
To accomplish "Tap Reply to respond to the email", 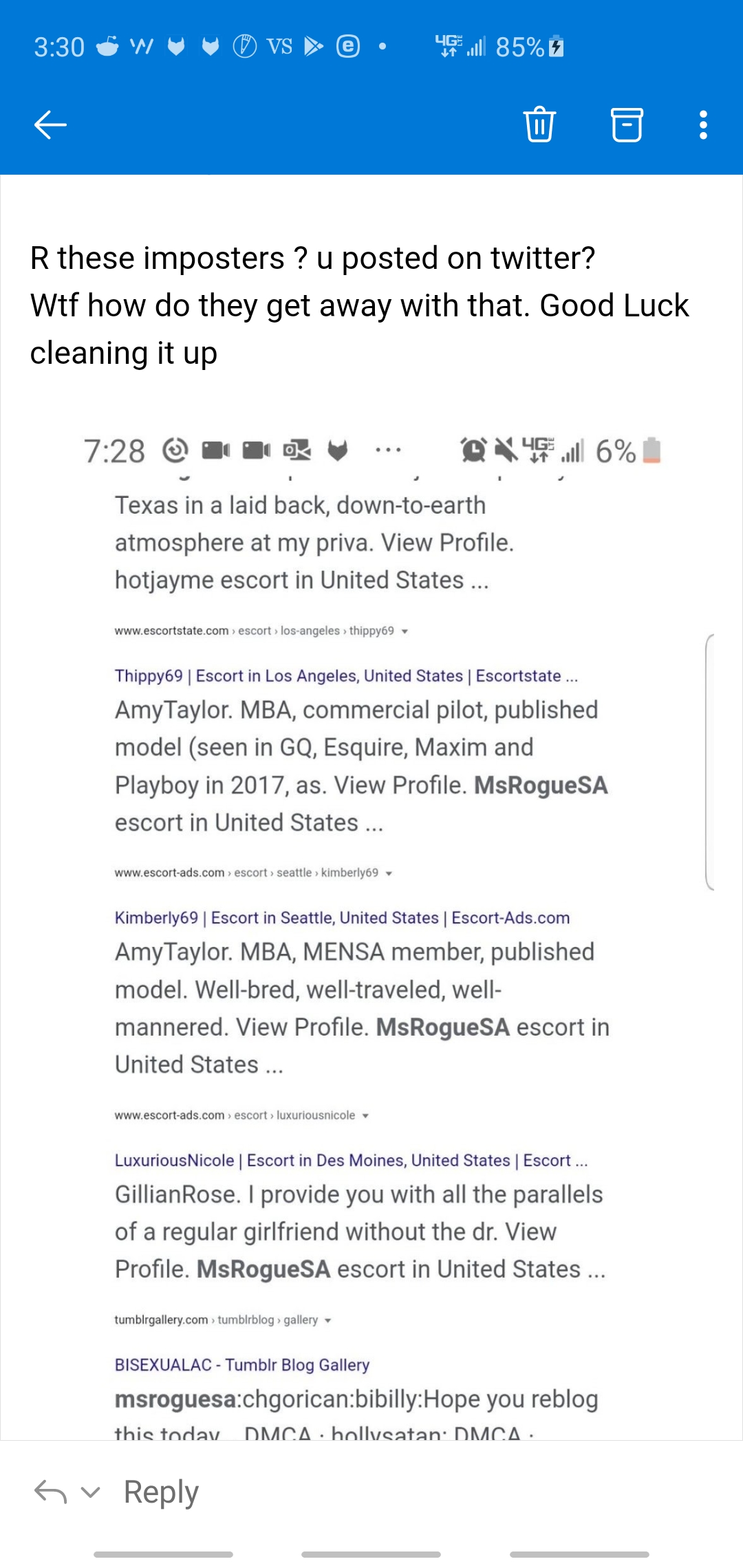I will click(161, 1492).
